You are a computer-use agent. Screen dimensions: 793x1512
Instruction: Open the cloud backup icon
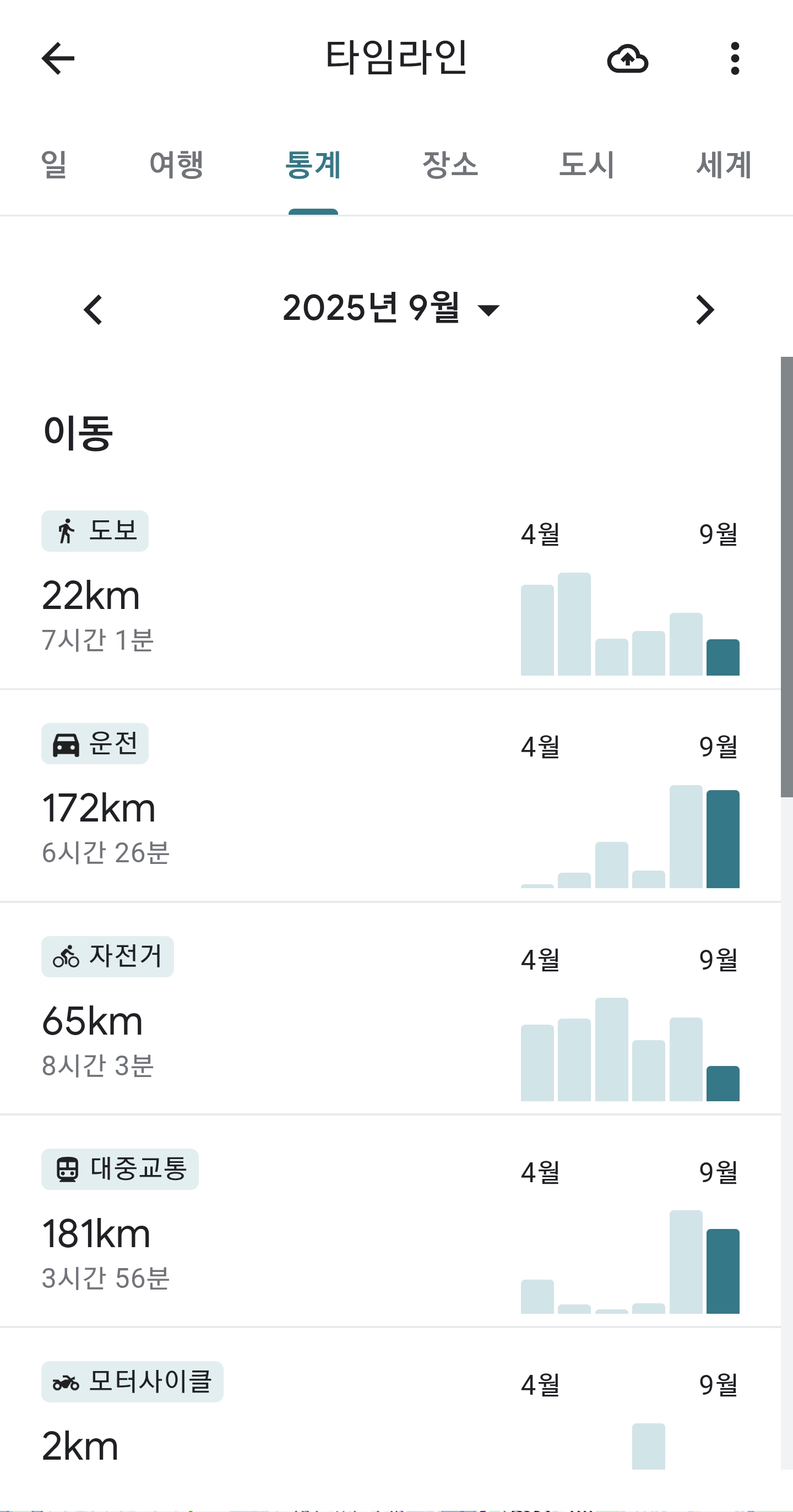627,59
